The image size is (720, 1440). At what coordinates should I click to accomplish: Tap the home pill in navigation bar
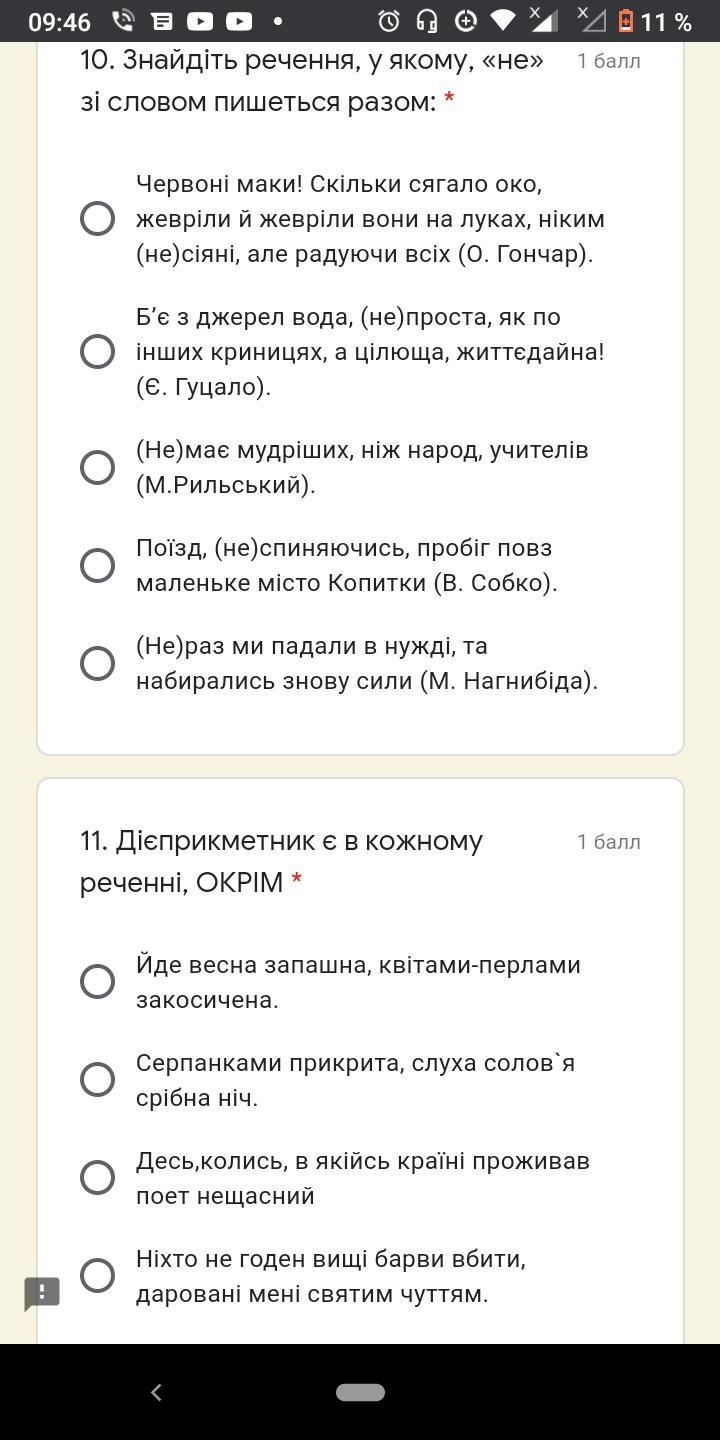pos(361,1392)
